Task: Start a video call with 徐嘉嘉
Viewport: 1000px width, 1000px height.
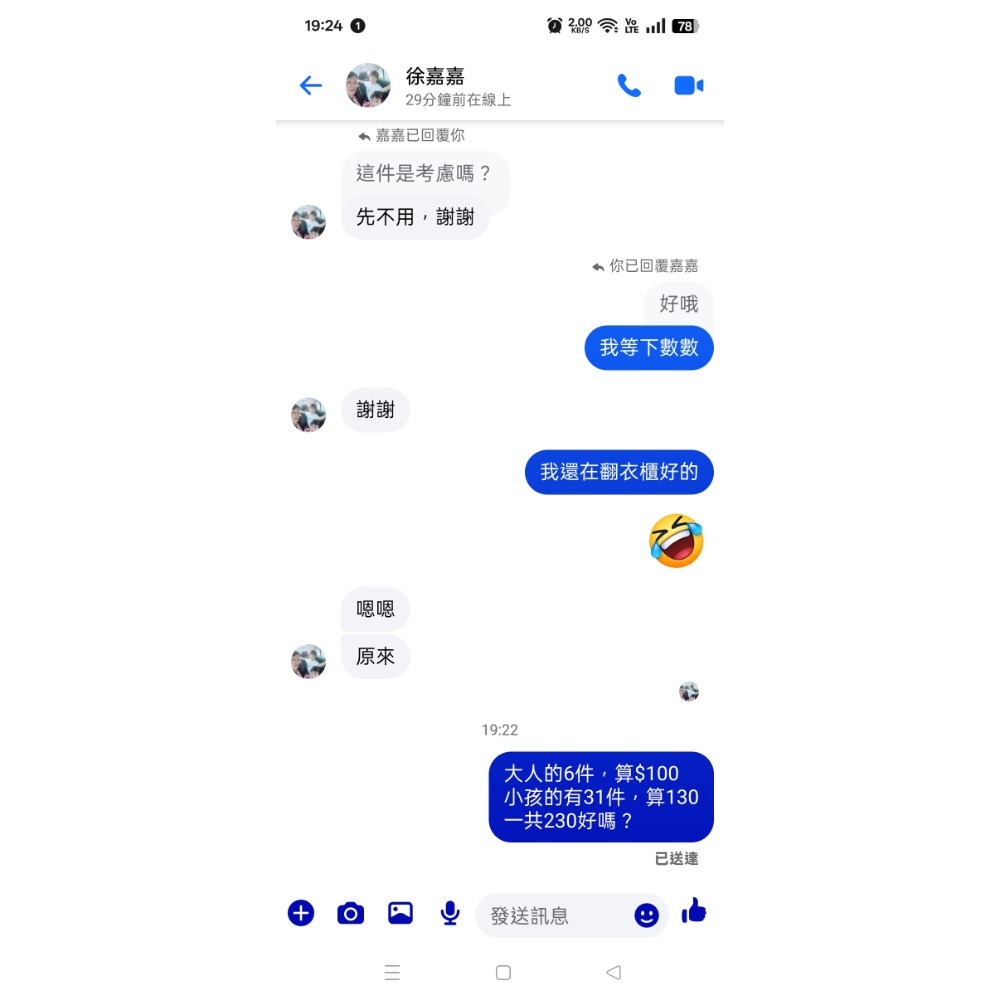Action: 688,86
